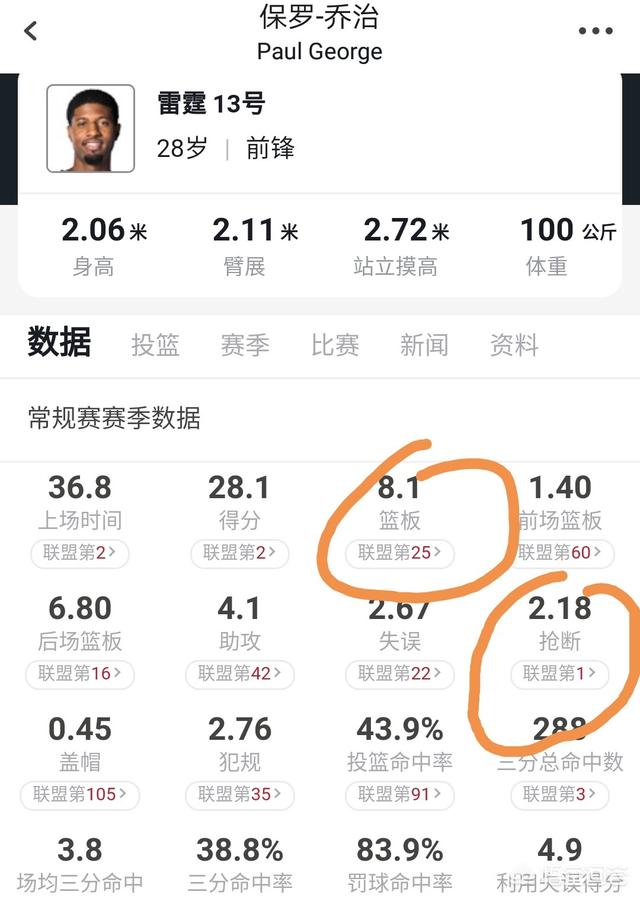640x898 pixels.
Task: View 联盟第42 ranking for 助攻
Action: (x=239, y=673)
